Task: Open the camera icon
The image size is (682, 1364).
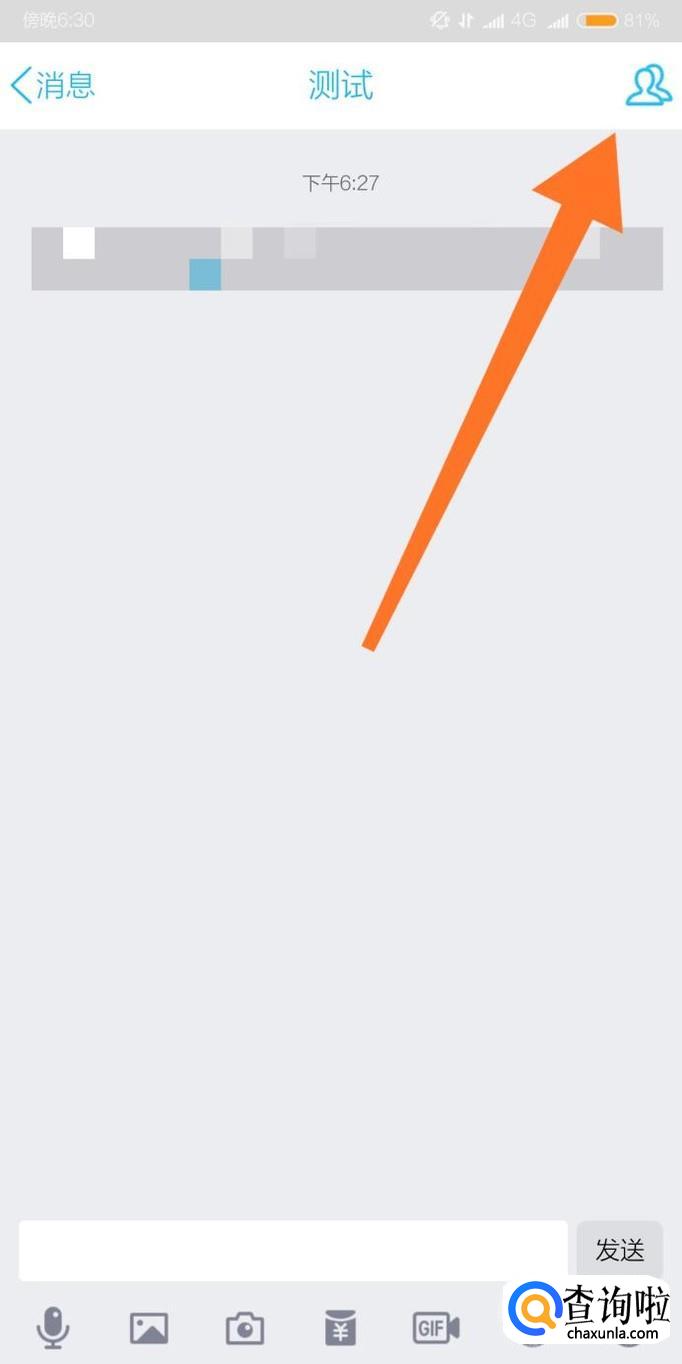Action: point(245,1328)
